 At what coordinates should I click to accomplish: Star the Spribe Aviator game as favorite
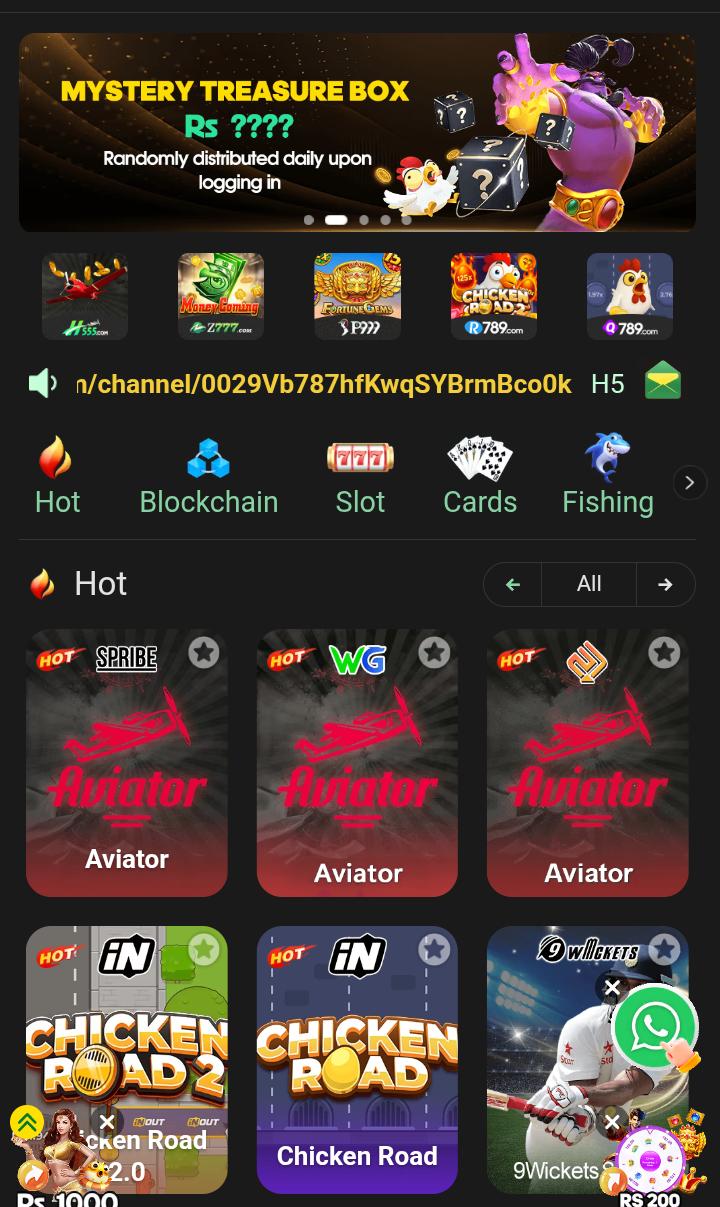pyautogui.click(x=203, y=652)
